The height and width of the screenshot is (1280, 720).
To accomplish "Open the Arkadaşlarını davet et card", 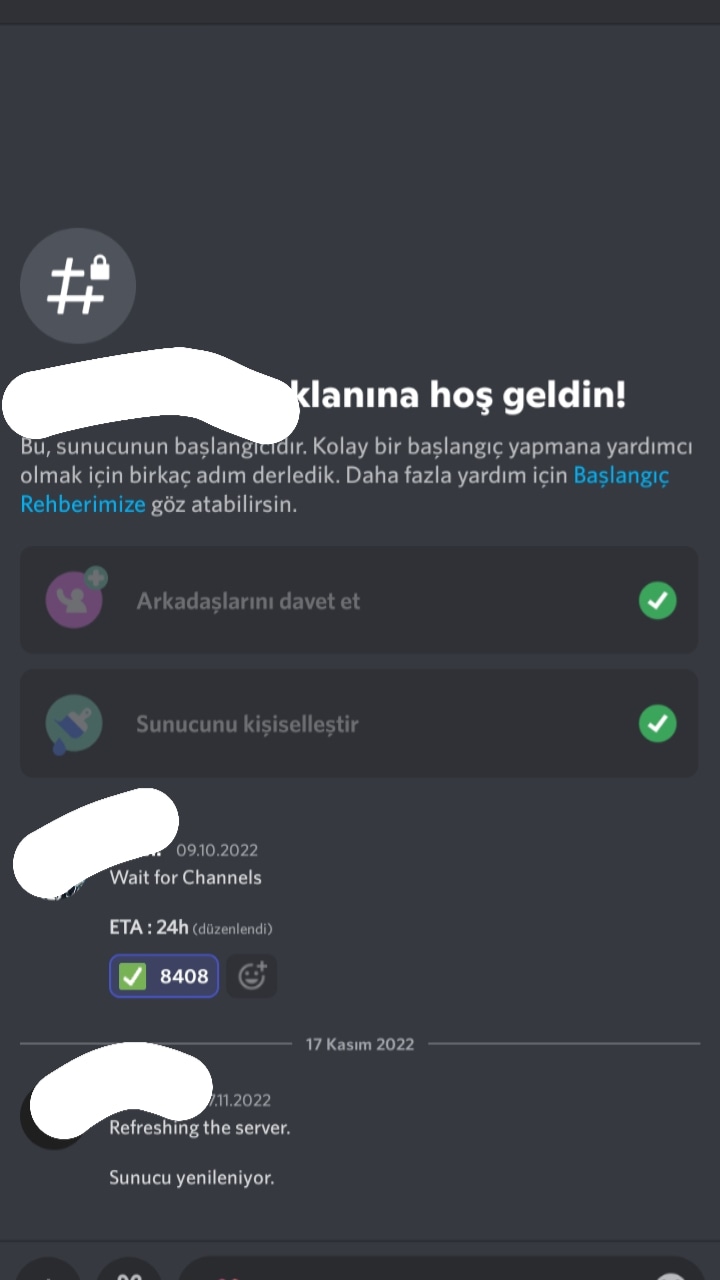I will [x=359, y=600].
